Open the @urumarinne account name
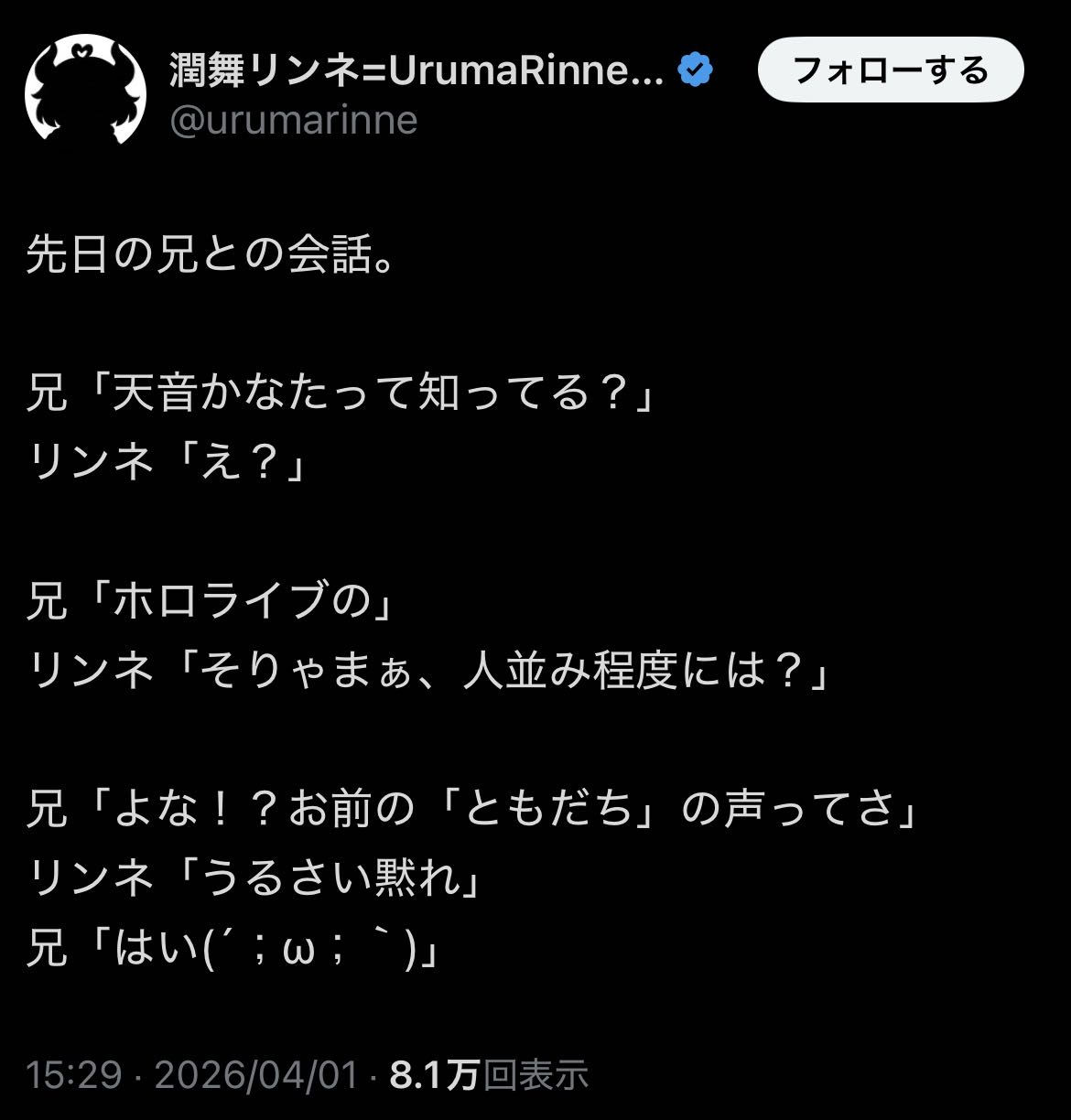Screen dimensions: 1071x1120 click(294, 120)
